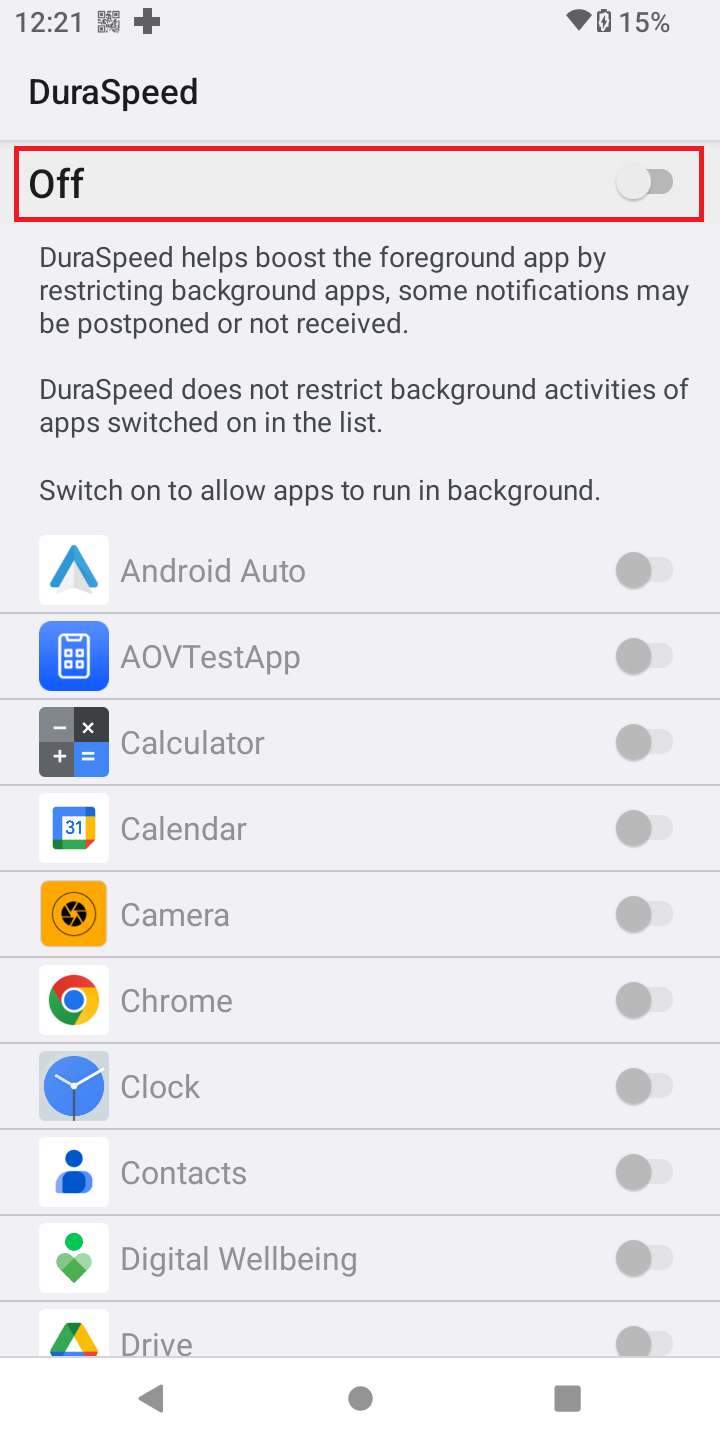Toggle the Digital Wellbeing background switch
This screenshot has width=727, height=1440.
pos(644,1259)
